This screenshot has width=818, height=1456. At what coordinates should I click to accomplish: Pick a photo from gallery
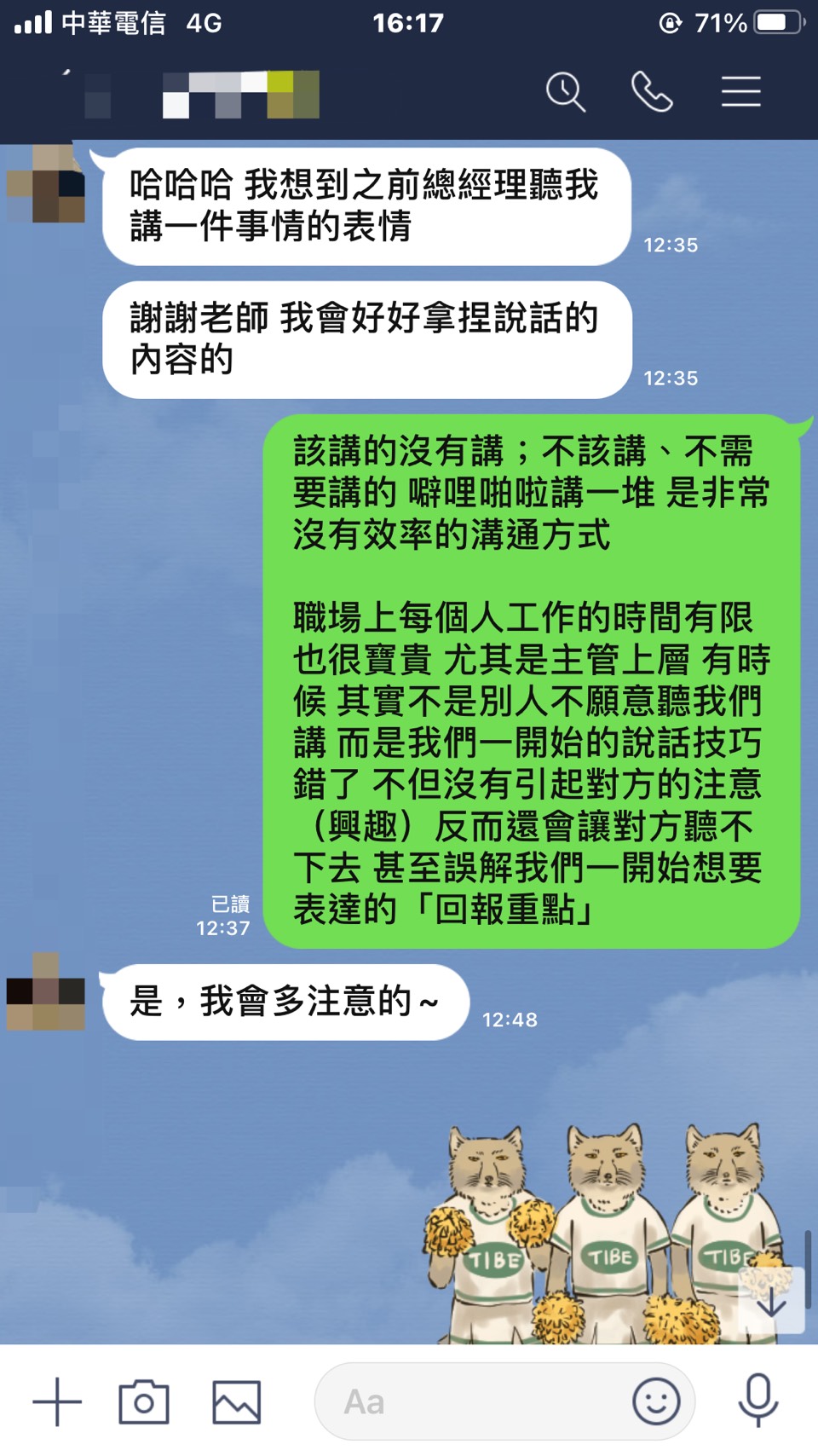point(236,1401)
